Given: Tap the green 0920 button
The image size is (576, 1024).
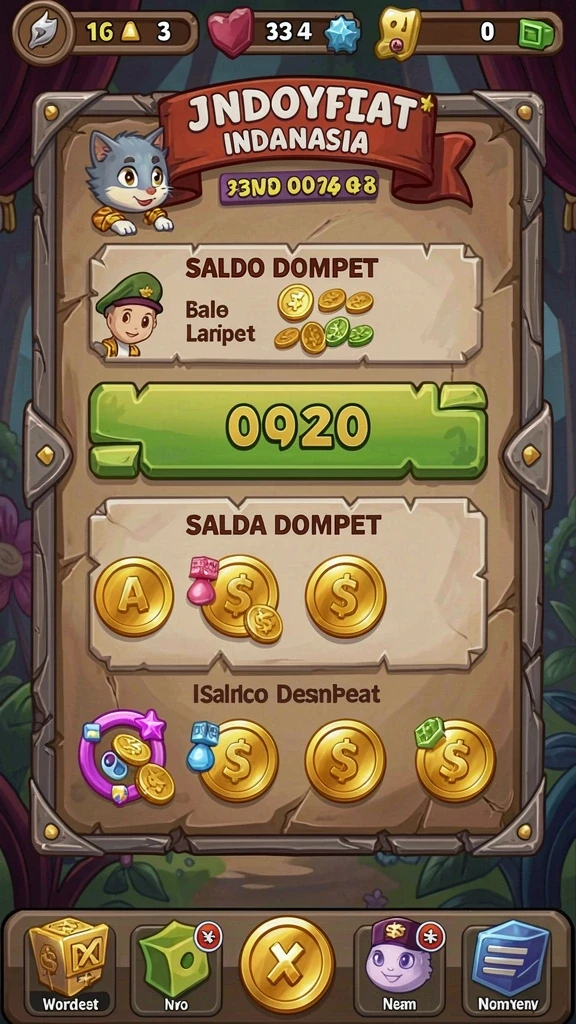Looking at the screenshot, I should (288, 429).
